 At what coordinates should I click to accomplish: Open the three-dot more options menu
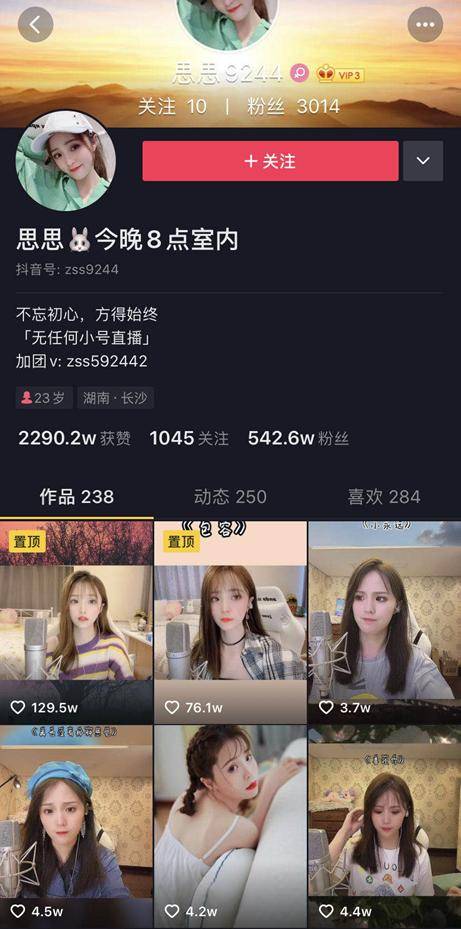(425, 24)
